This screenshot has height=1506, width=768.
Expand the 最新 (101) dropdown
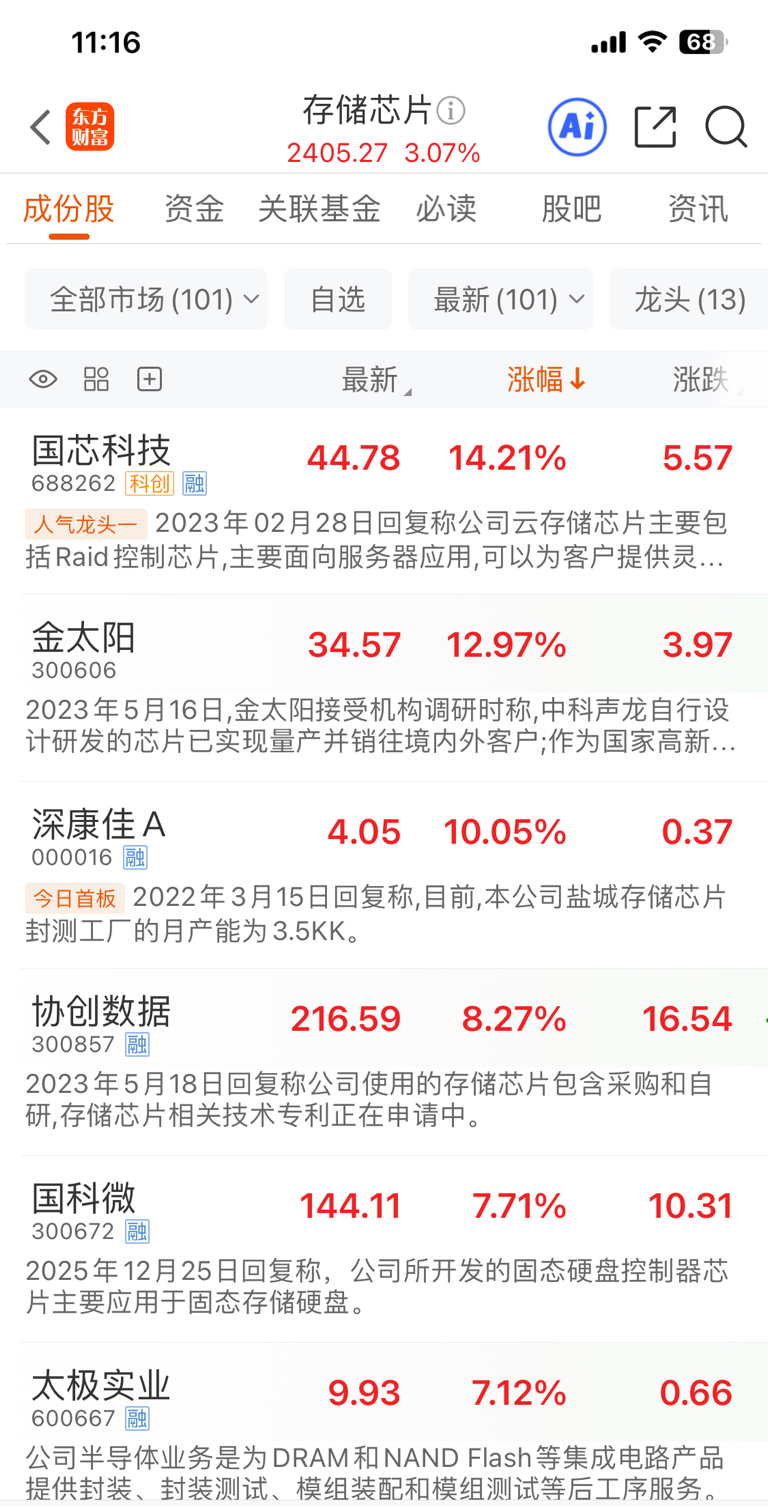(x=500, y=299)
